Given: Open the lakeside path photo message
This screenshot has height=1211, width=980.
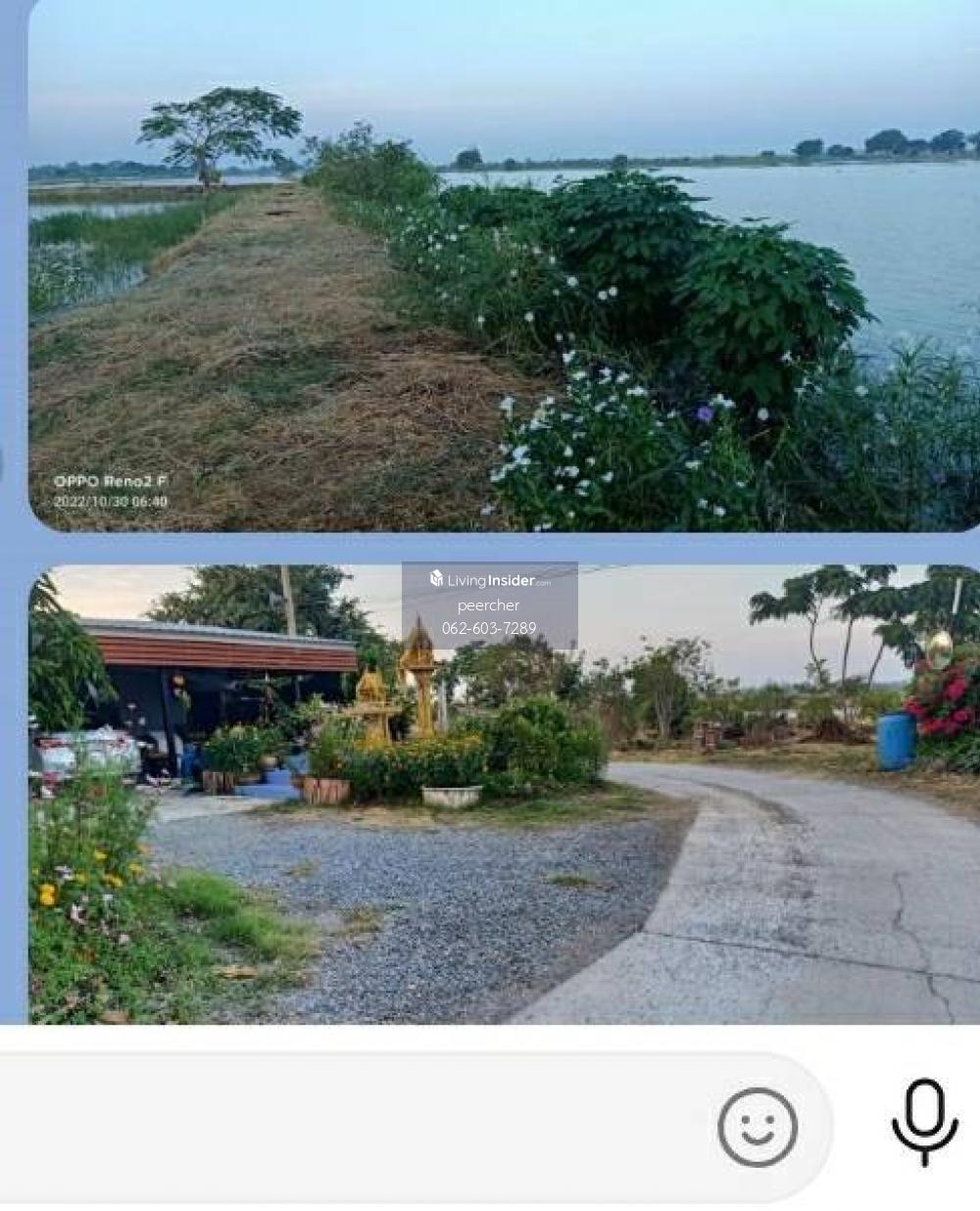Looking at the screenshot, I should [504, 265].
